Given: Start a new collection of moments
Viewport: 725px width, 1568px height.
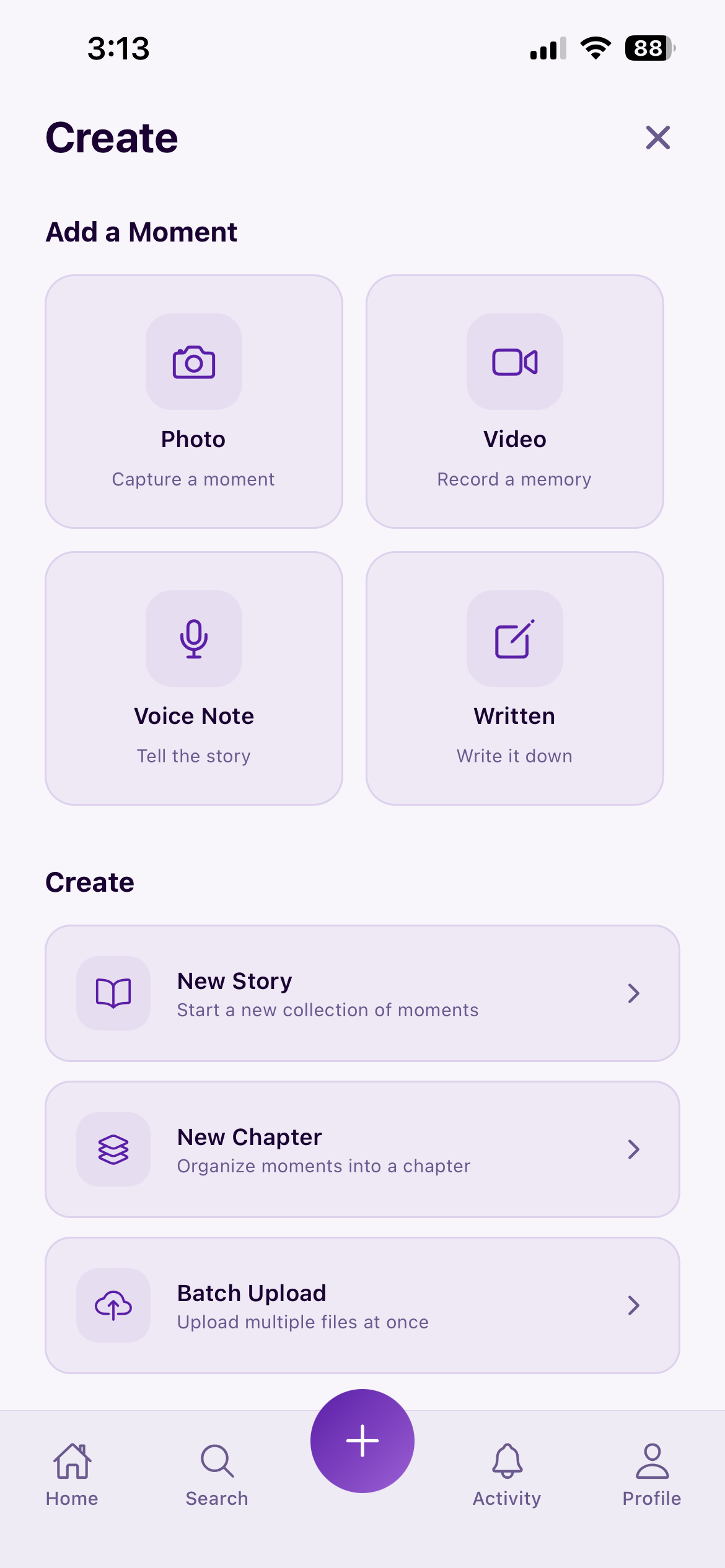Looking at the screenshot, I should [x=362, y=993].
